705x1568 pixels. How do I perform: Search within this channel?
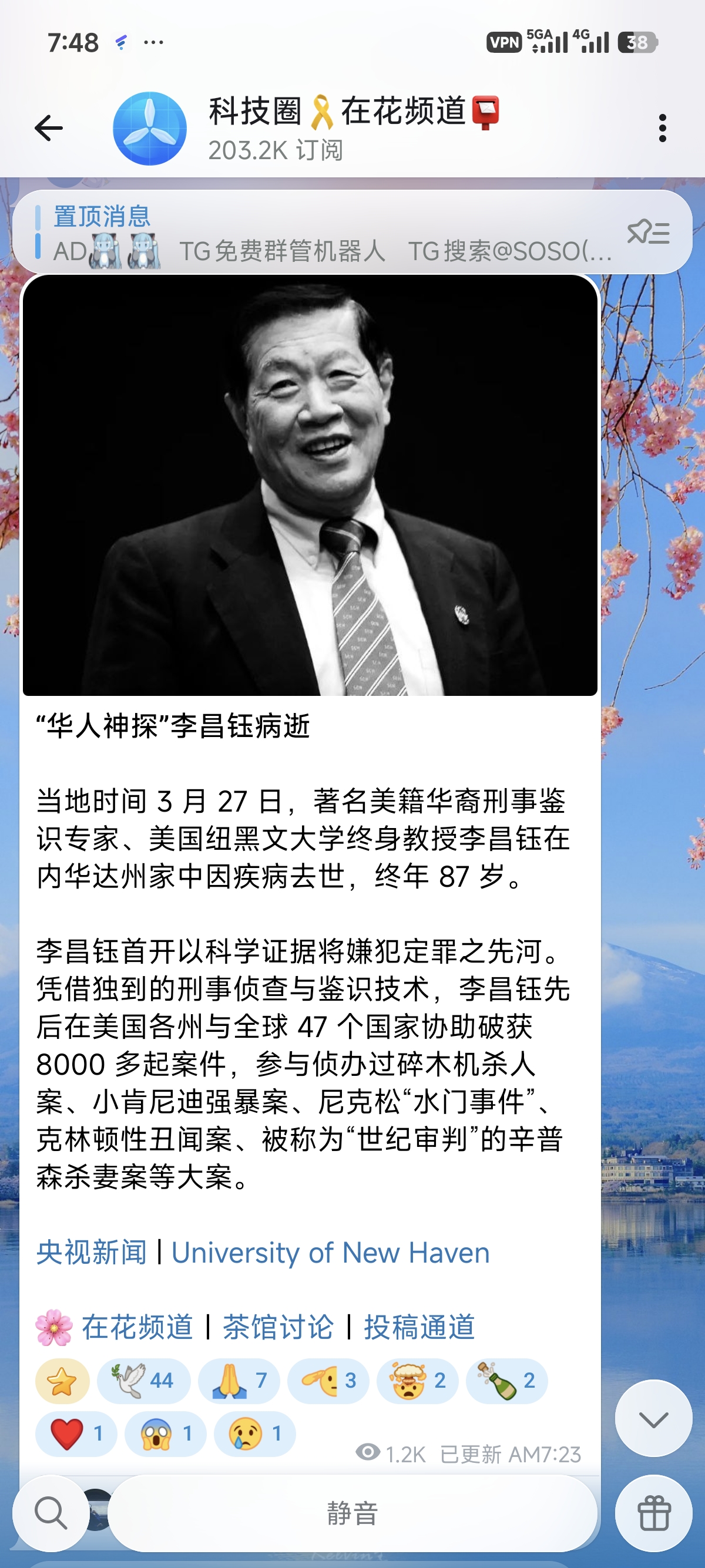51,1513
